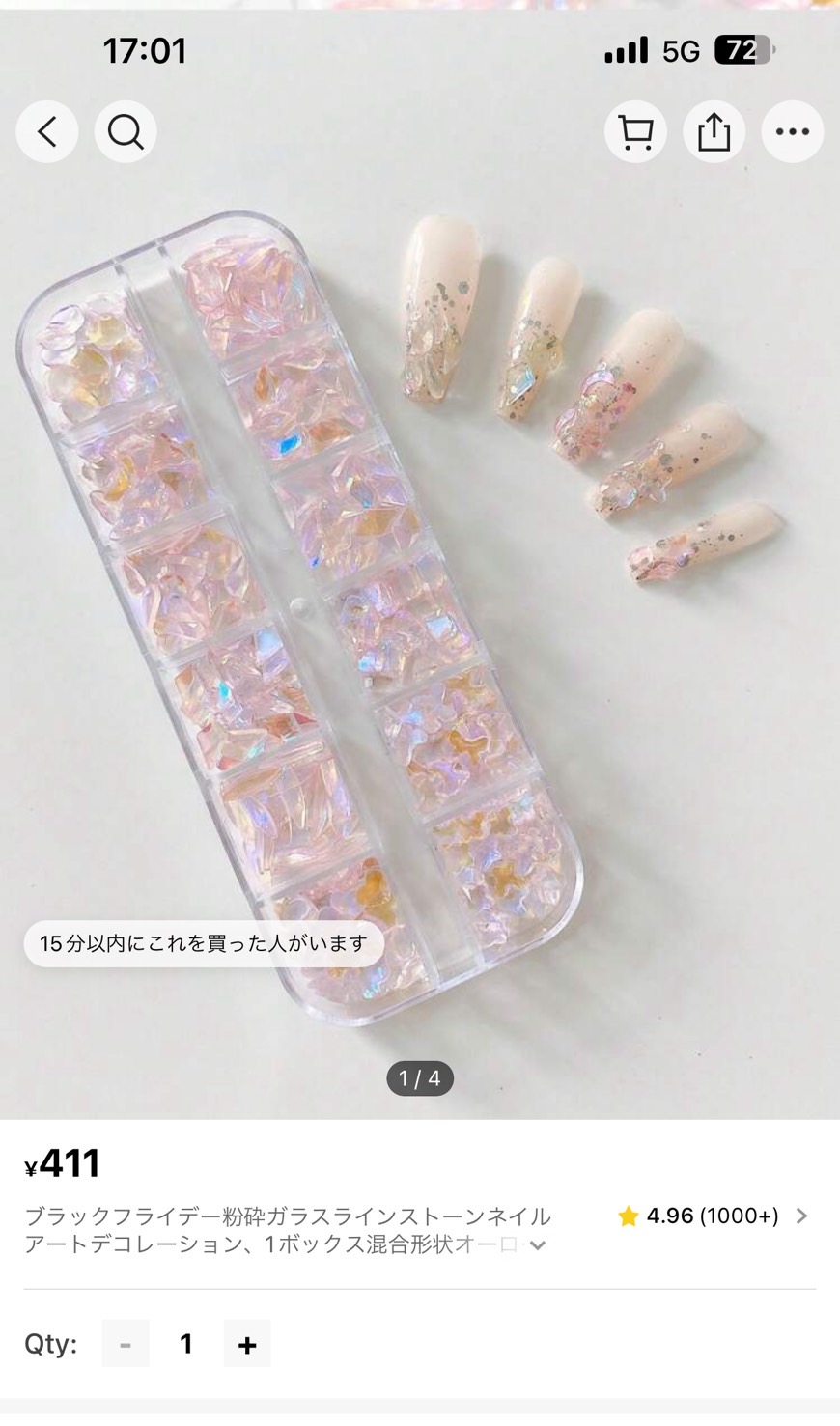The width and height of the screenshot is (840, 1426).
Task: Open search with the magnifier icon
Action: [x=126, y=131]
